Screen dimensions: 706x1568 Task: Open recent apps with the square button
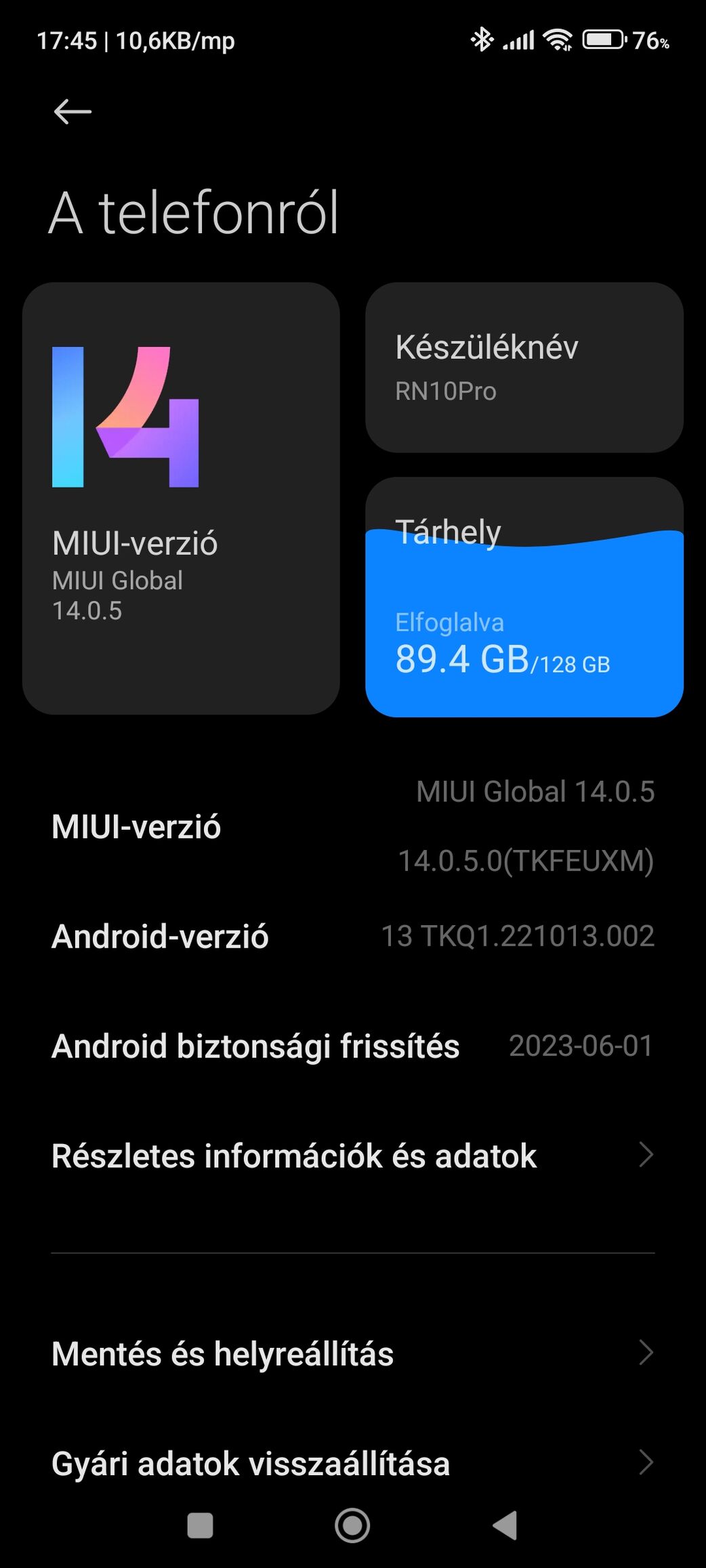[200, 1525]
